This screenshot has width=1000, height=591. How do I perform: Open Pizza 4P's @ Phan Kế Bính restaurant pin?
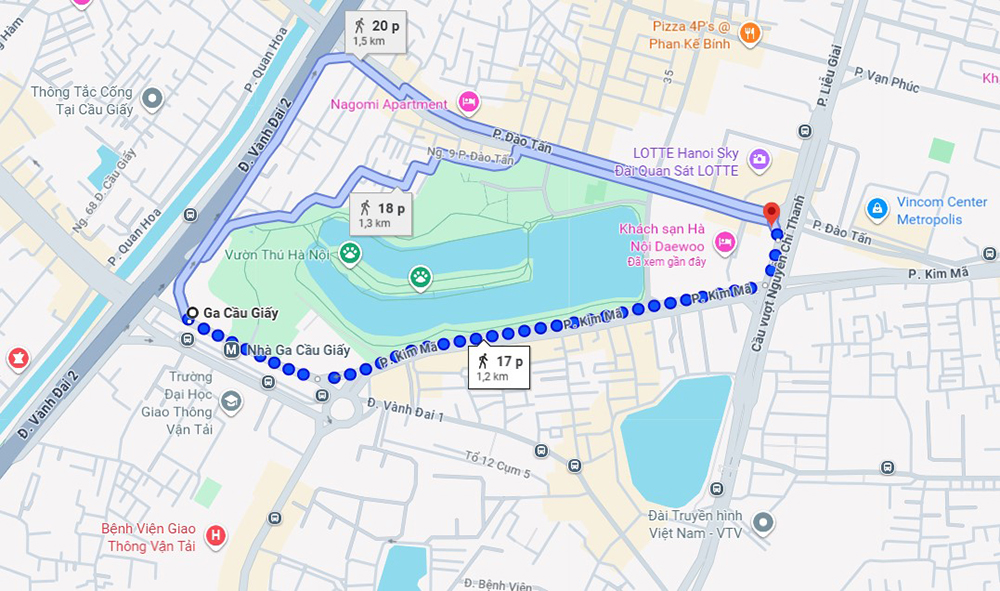click(x=750, y=36)
